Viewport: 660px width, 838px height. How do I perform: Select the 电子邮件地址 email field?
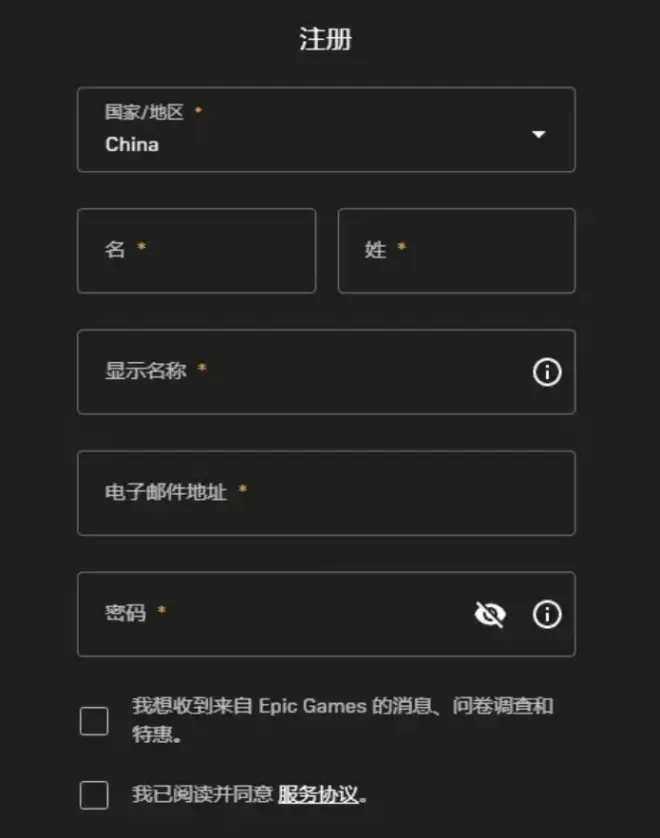click(326, 493)
